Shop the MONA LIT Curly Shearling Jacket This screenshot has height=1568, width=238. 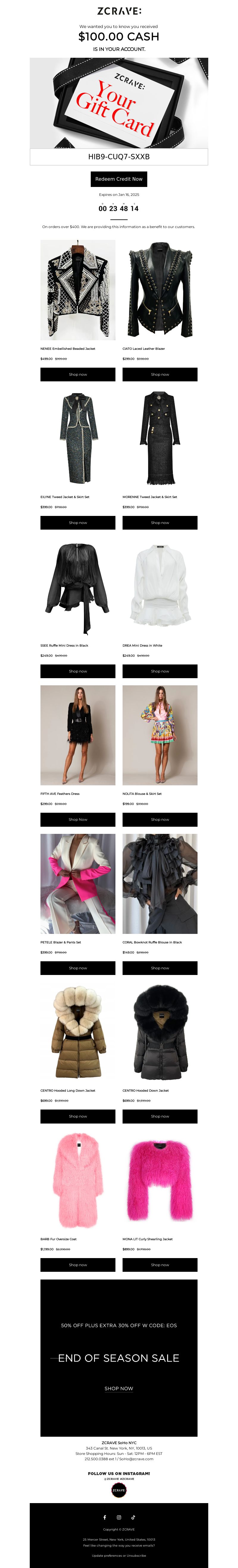(159, 1265)
